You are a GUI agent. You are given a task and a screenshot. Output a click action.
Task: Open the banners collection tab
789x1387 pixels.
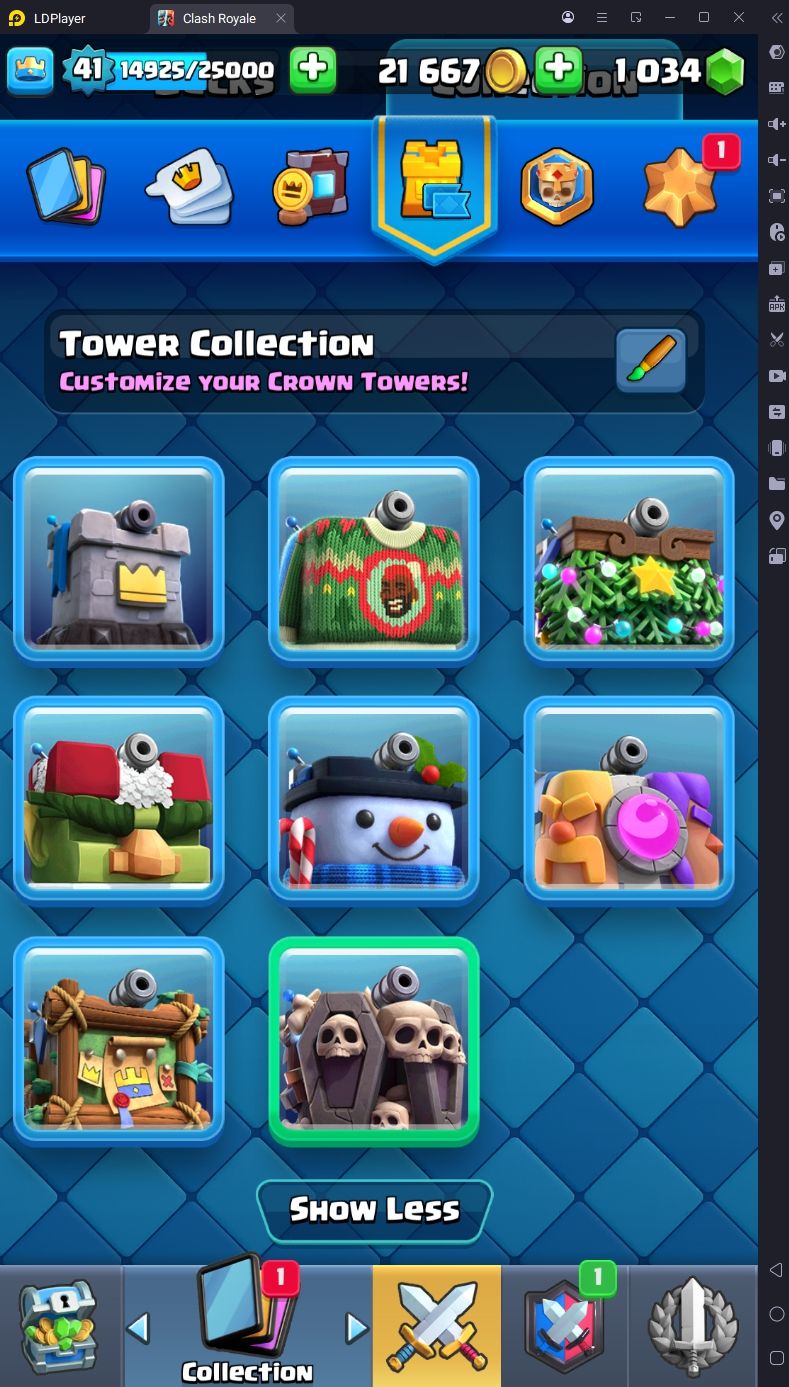click(311, 187)
